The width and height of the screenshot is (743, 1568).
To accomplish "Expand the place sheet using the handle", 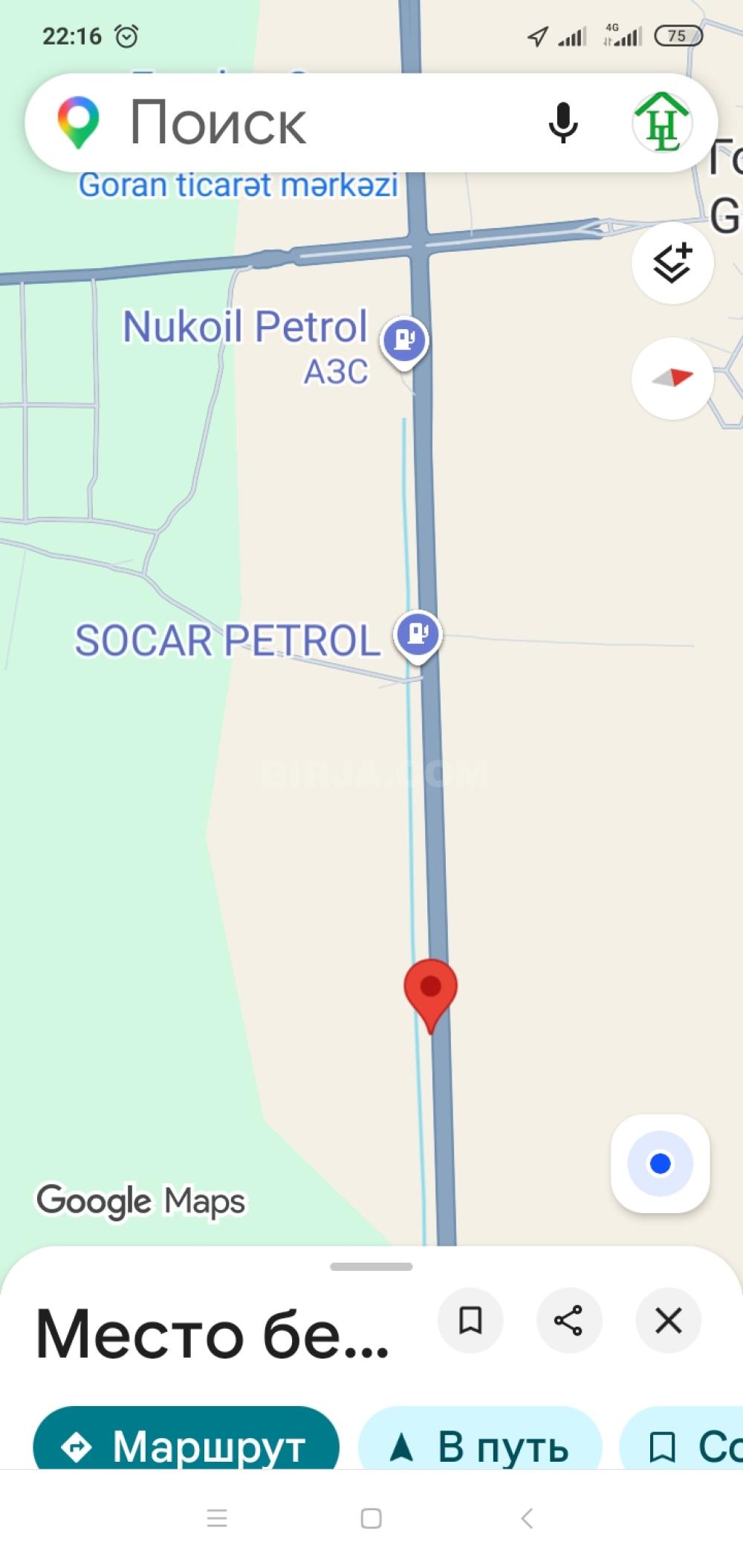I will click(371, 1266).
